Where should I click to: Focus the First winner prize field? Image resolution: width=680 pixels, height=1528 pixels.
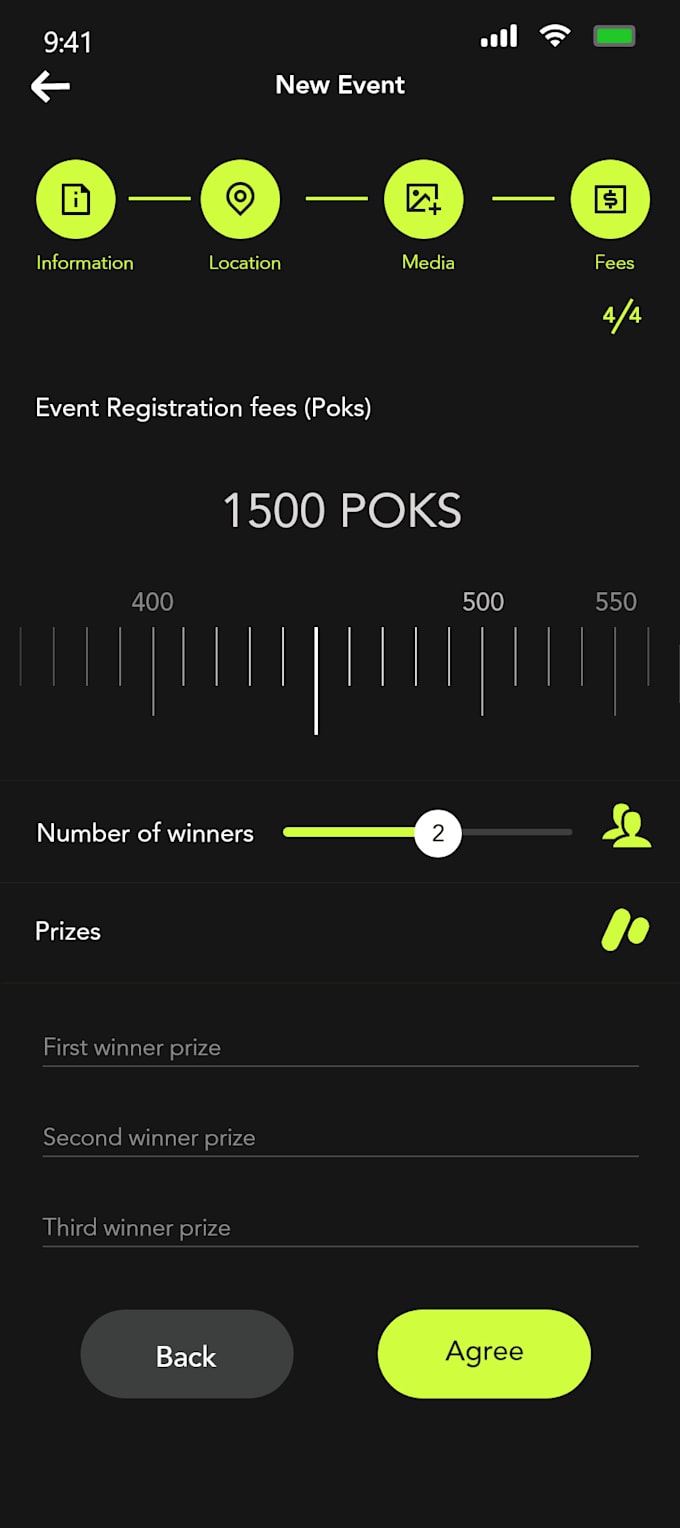point(340,1048)
